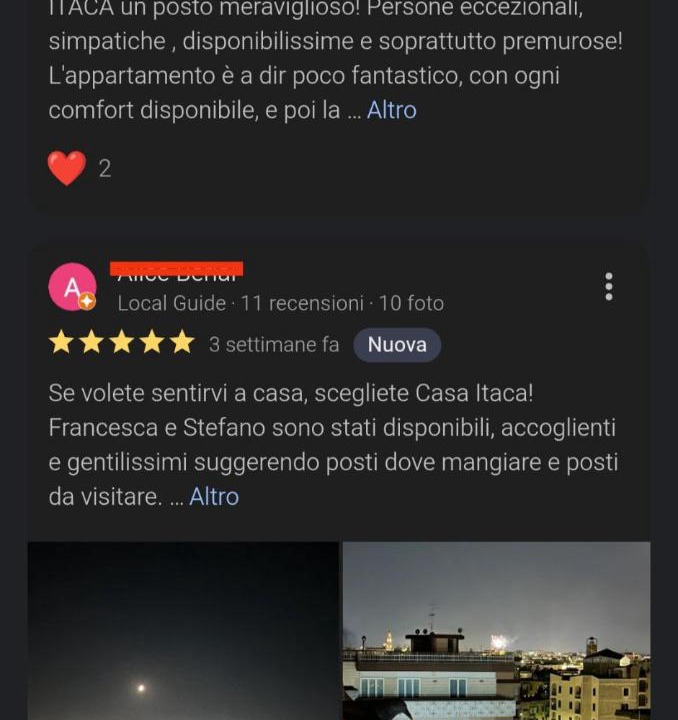View the rooftop city night photo

[x=496, y=630]
